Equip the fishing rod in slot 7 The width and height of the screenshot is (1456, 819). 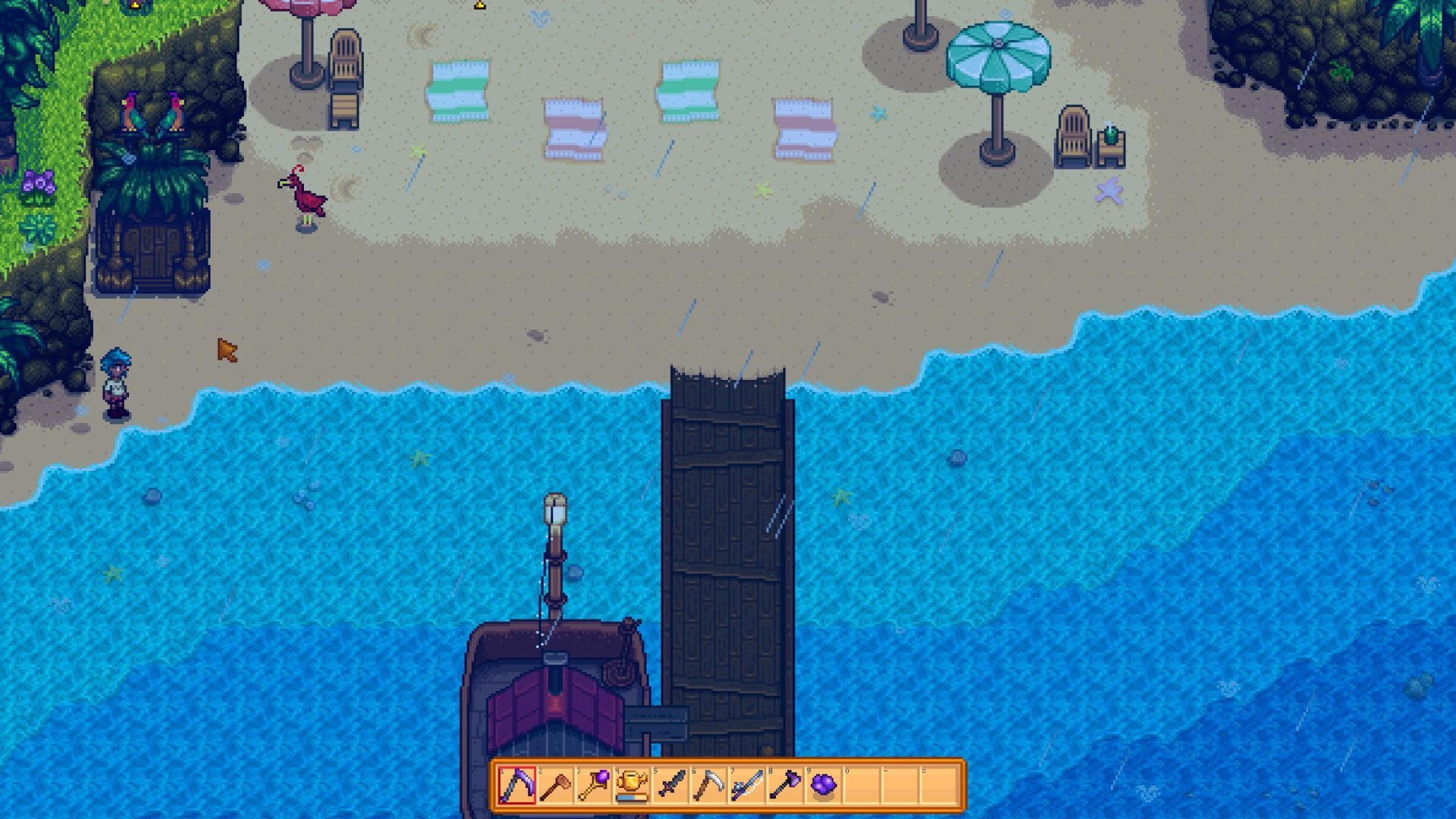pos(747,785)
